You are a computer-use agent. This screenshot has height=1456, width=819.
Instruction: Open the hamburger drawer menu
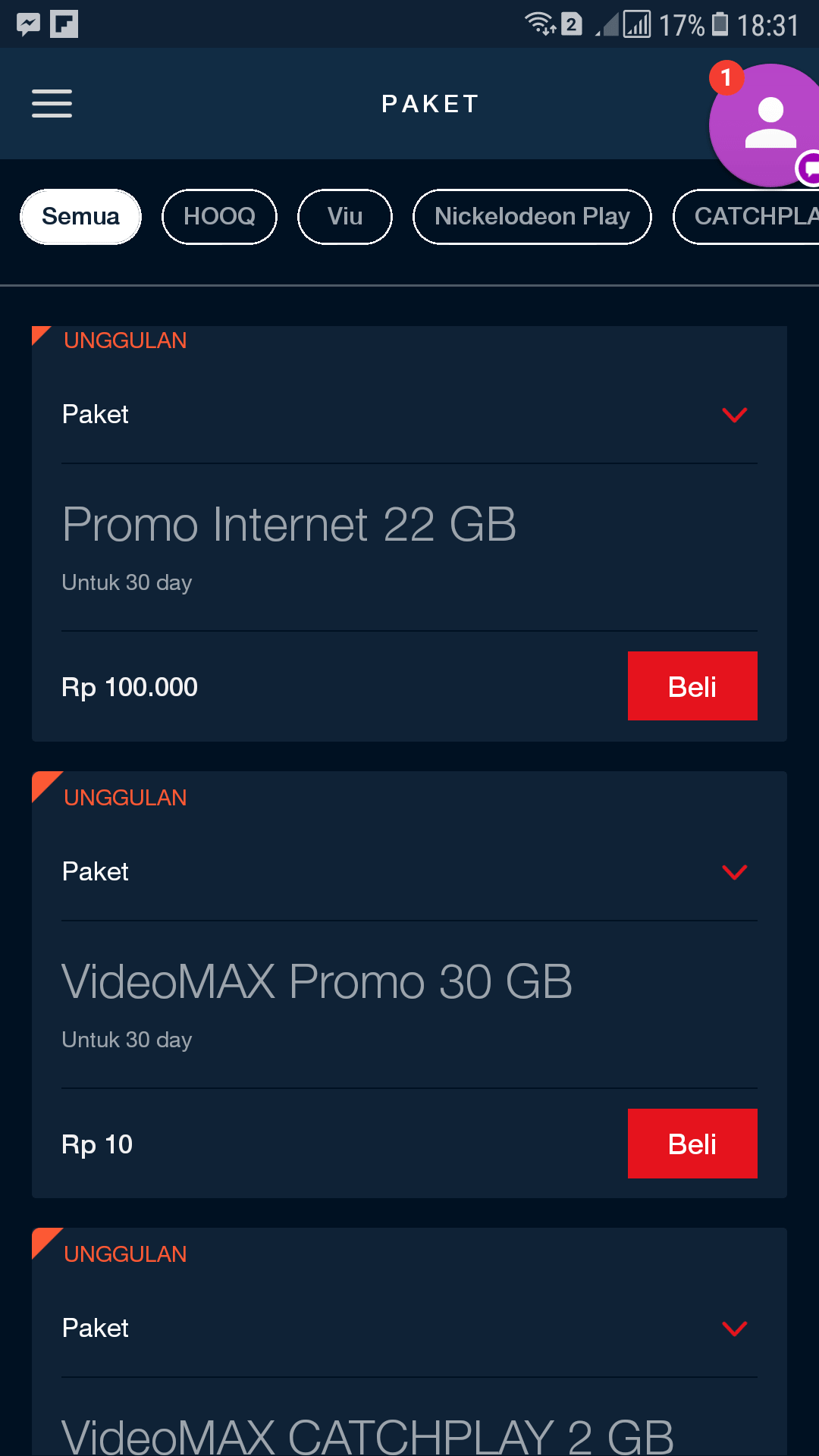tap(52, 104)
